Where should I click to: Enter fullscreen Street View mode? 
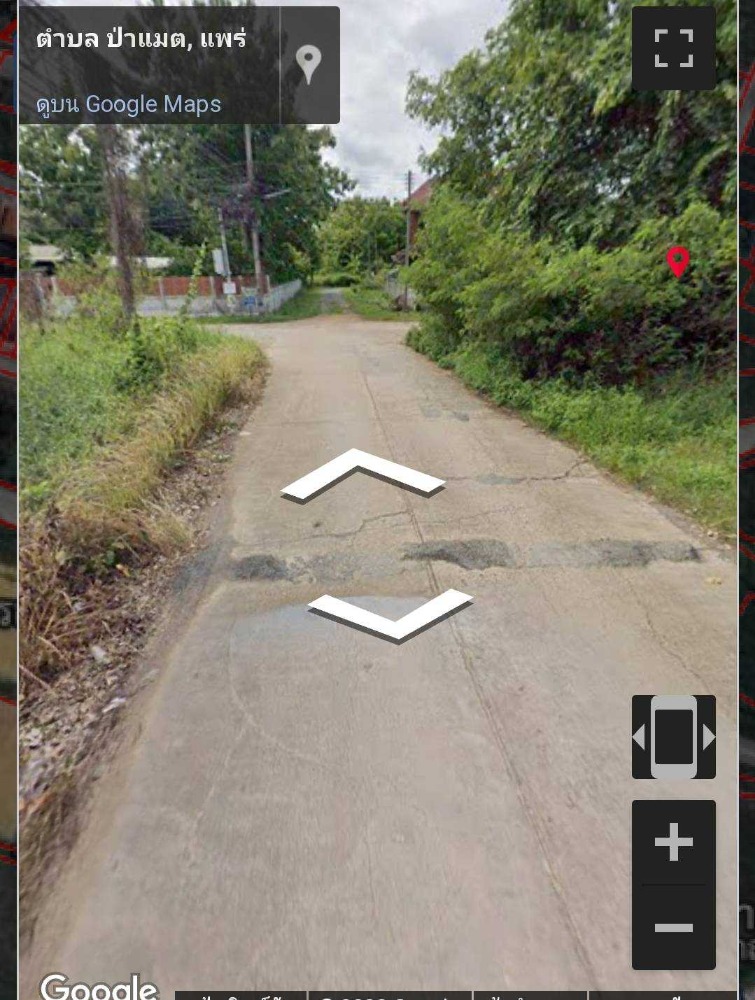click(673, 48)
